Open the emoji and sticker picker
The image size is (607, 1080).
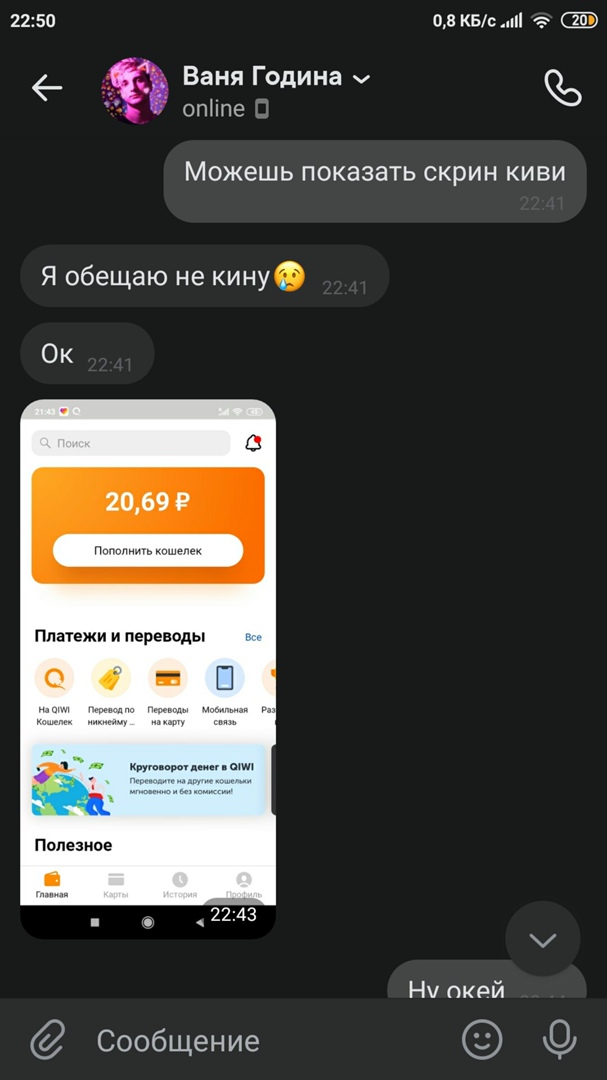(x=482, y=1041)
